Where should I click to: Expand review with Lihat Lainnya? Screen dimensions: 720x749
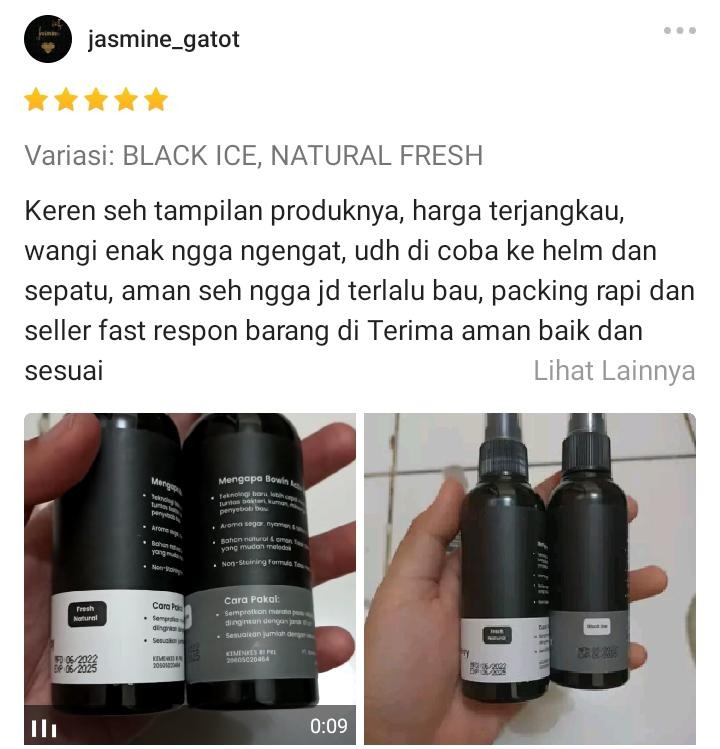[x=613, y=371]
